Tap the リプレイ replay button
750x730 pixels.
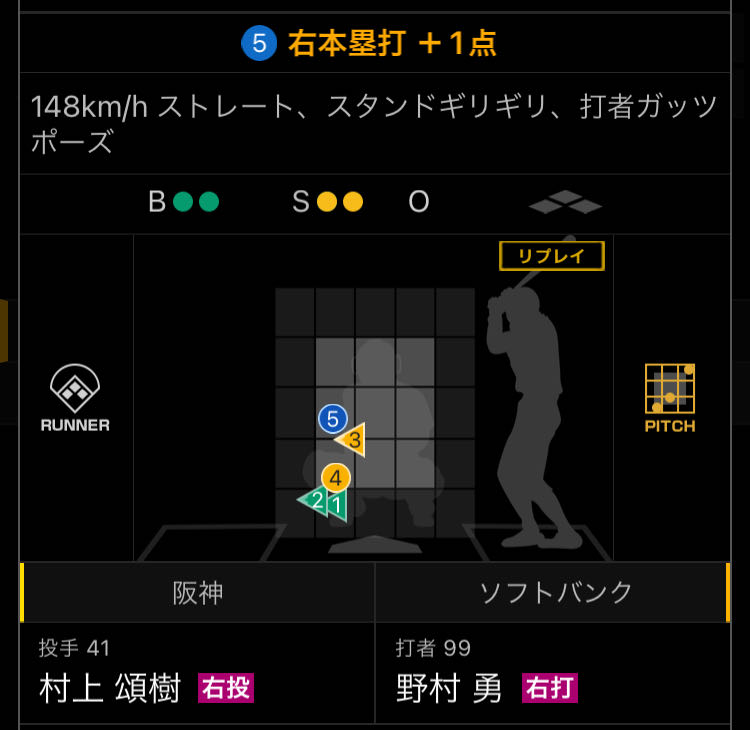pyautogui.click(x=552, y=256)
